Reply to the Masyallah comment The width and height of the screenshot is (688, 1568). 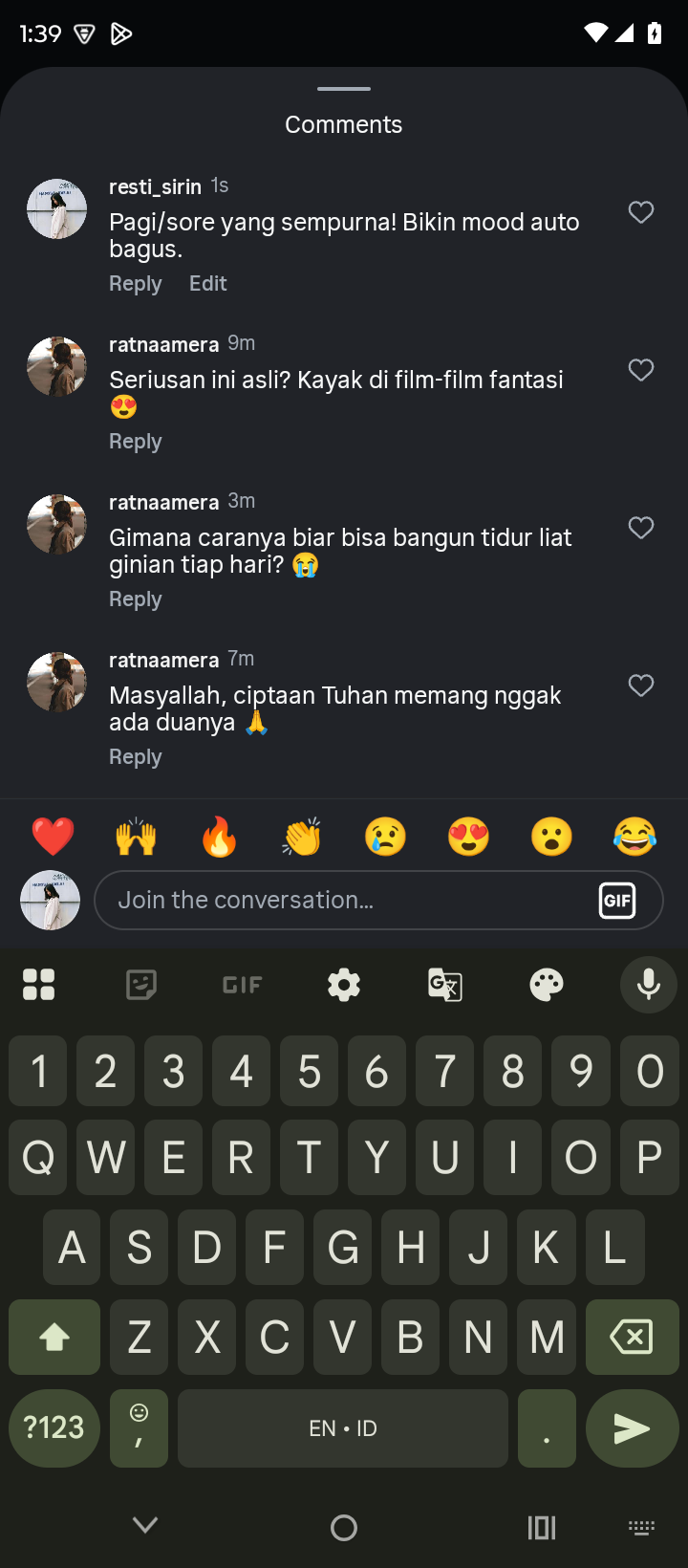[135, 757]
